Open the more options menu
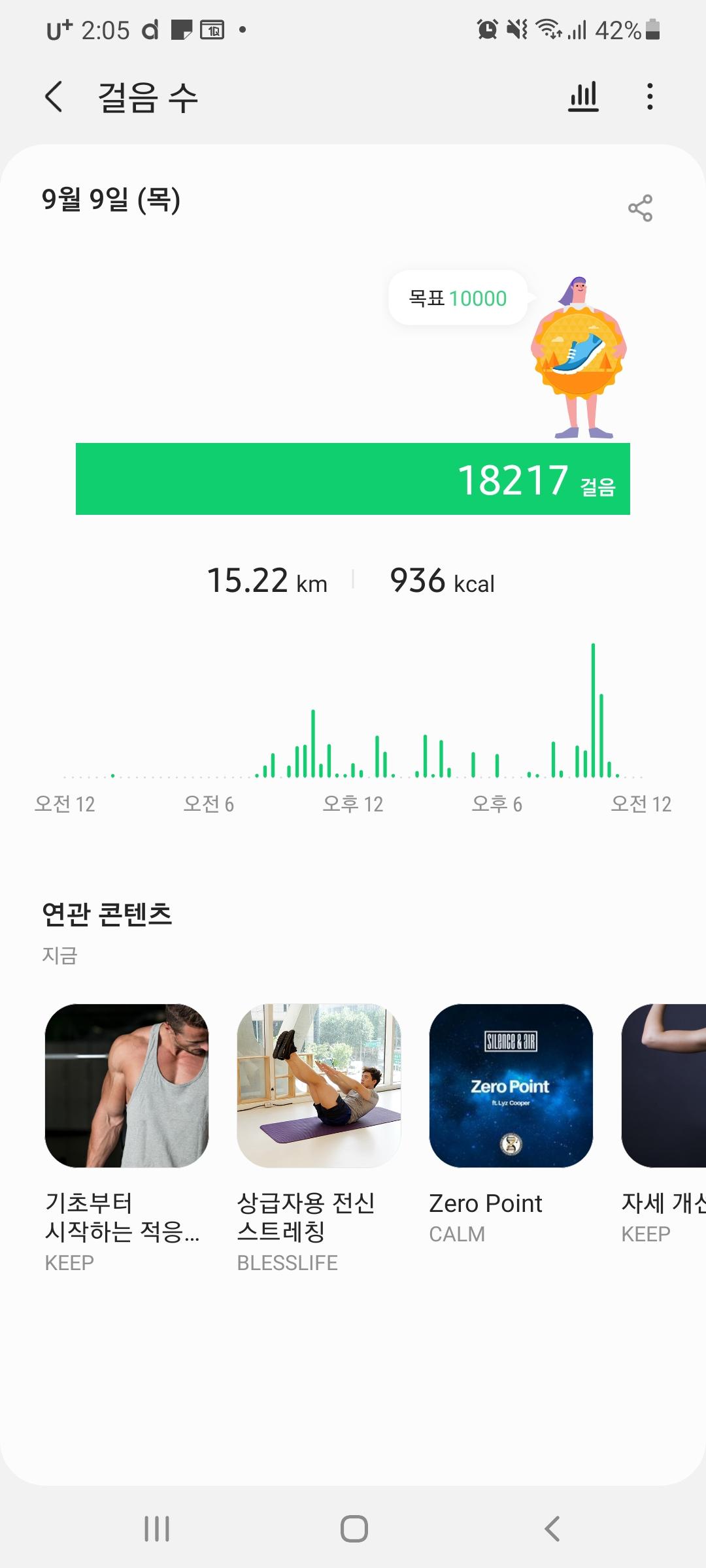The image size is (706, 1568). (649, 97)
